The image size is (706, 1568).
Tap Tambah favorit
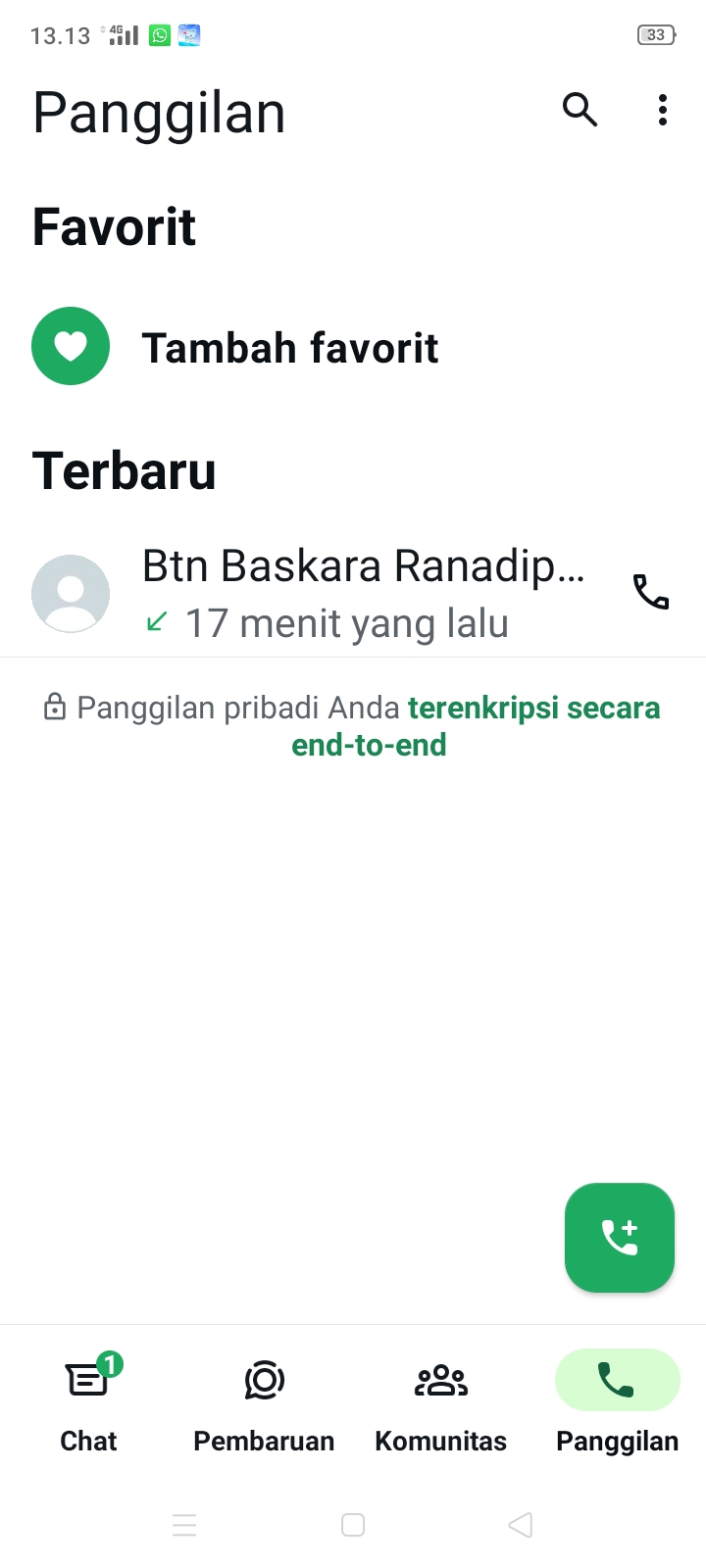click(x=290, y=347)
